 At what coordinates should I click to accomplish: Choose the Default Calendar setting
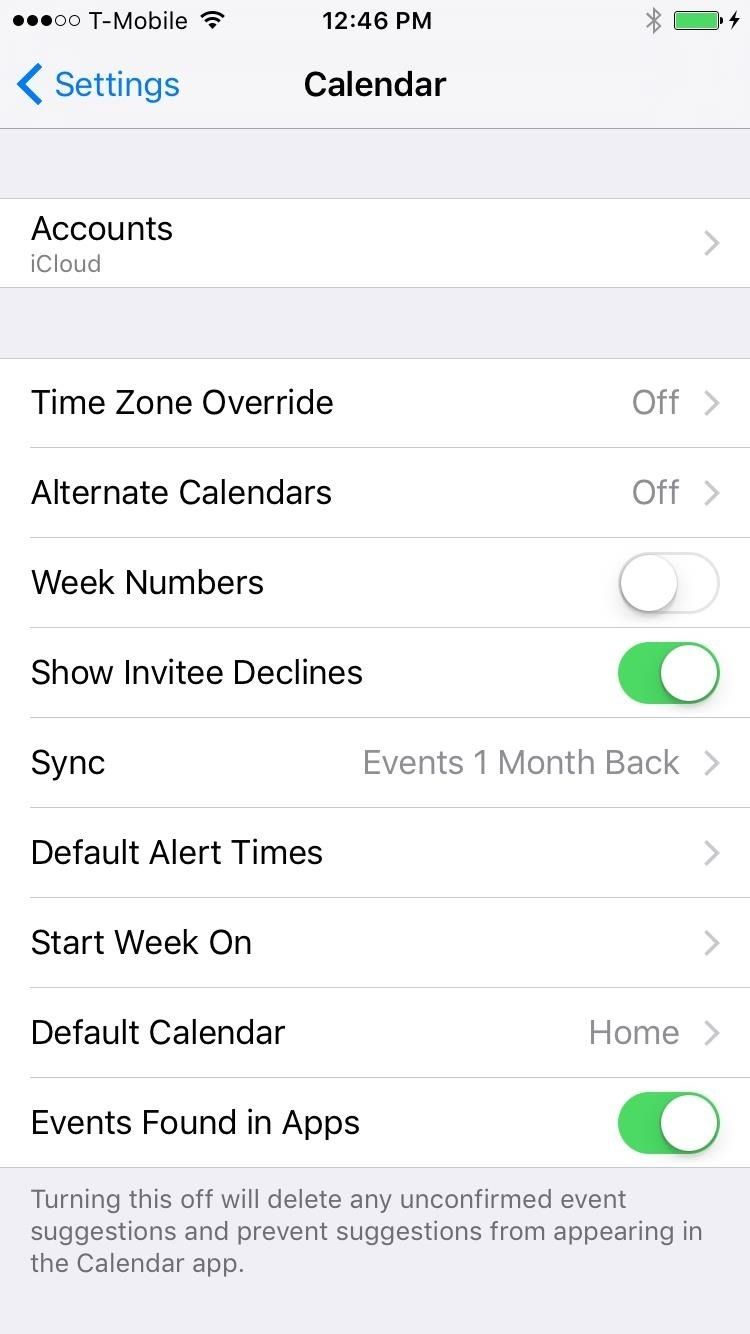375,1033
